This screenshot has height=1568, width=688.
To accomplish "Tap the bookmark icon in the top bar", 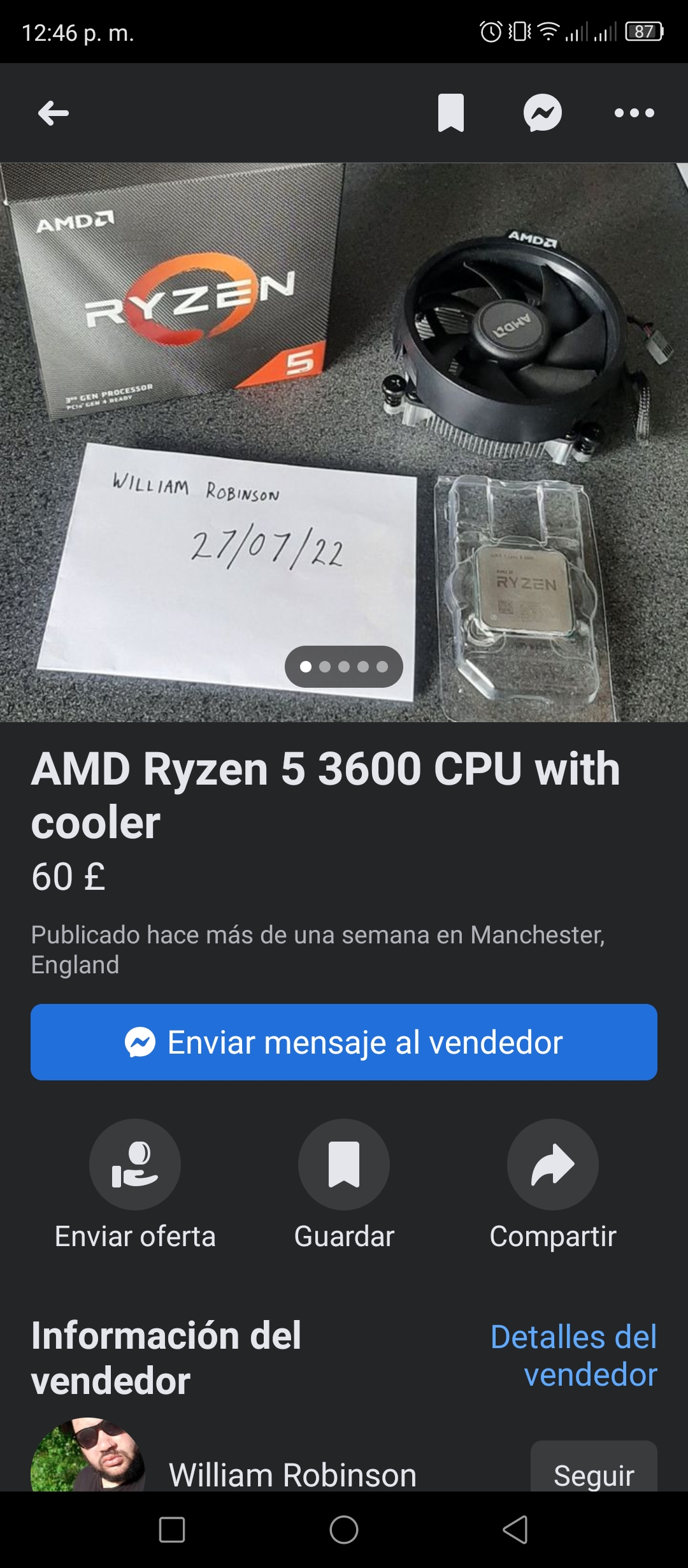I will 451,113.
